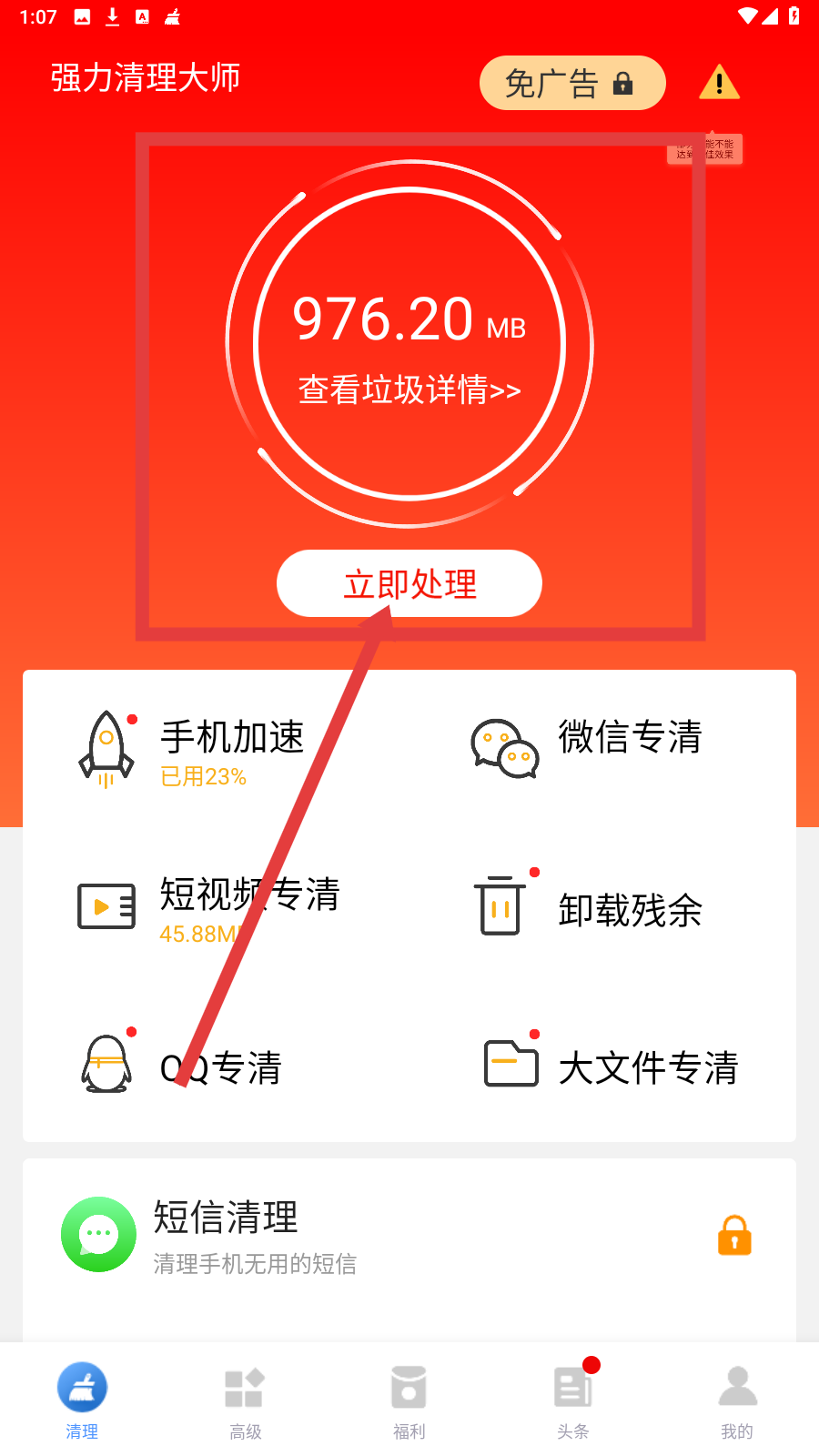Switch to the 高级 tab
This screenshot has width=819, height=1456.
point(245,1401)
